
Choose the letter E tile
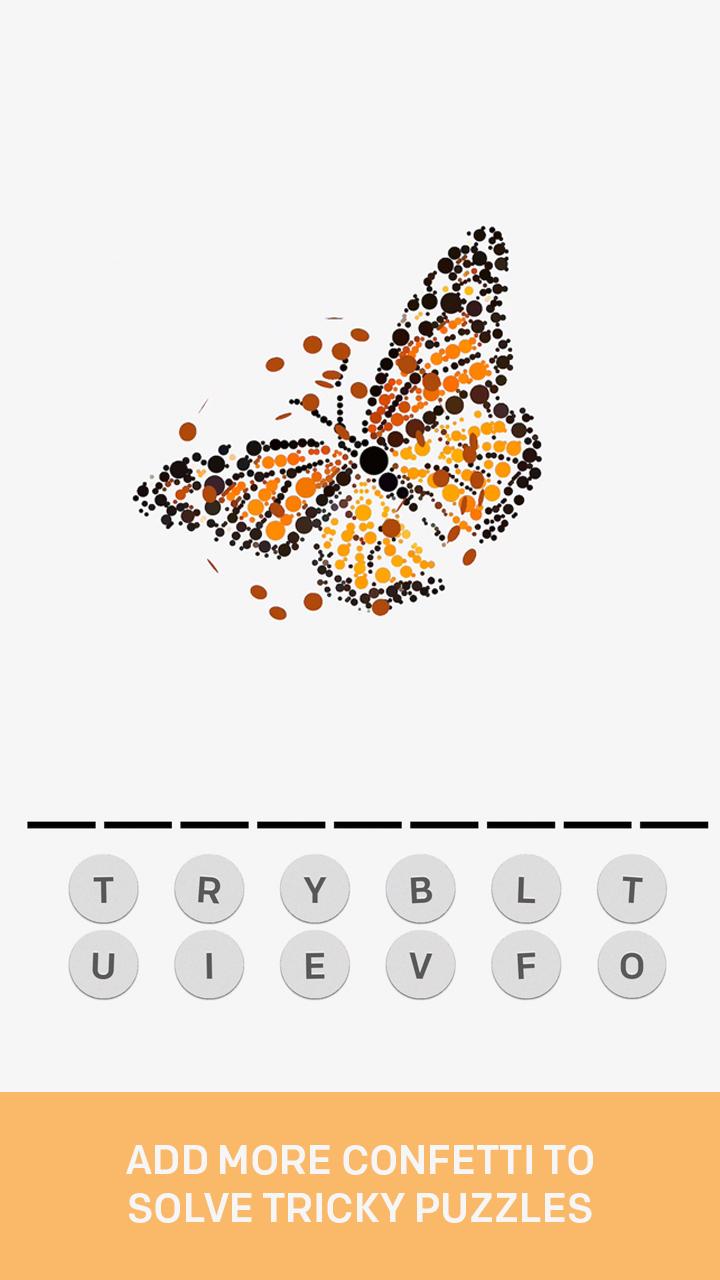315,965
